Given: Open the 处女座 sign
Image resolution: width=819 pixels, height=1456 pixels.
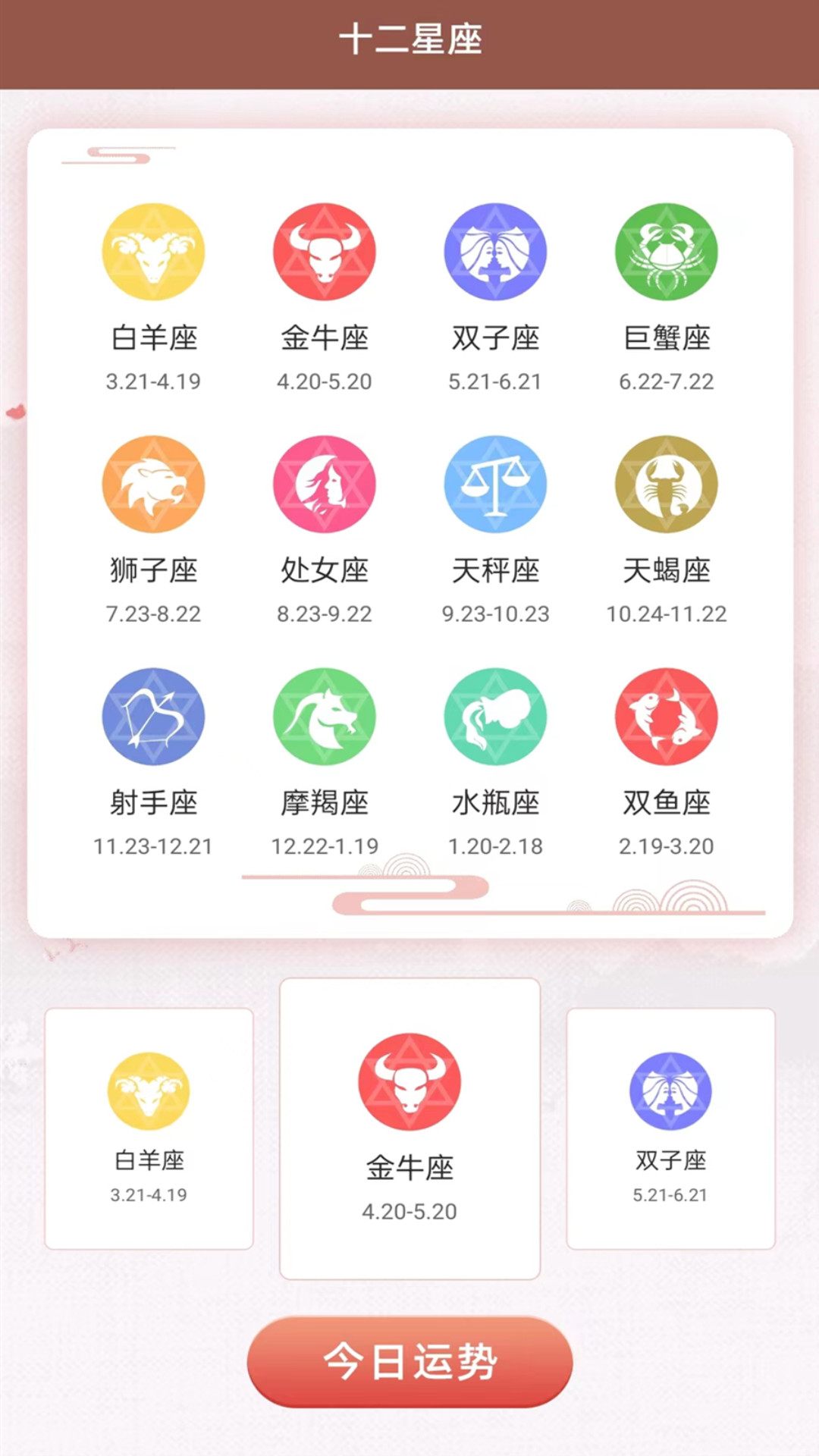Looking at the screenshot, I should click(325, 485).
